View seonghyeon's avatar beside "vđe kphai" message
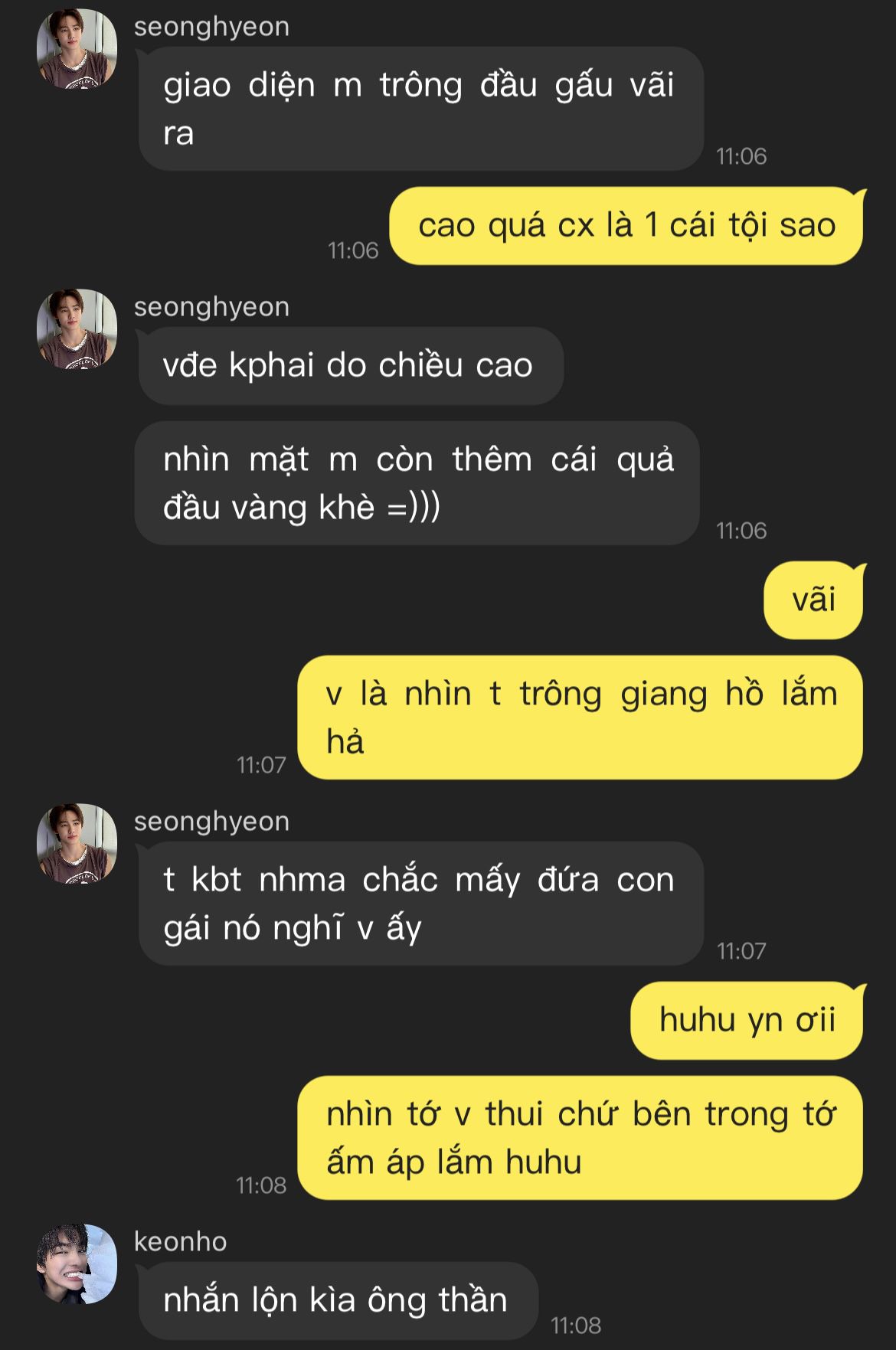This screenshot has width=896, height=1350. click(x=77, y=329)
